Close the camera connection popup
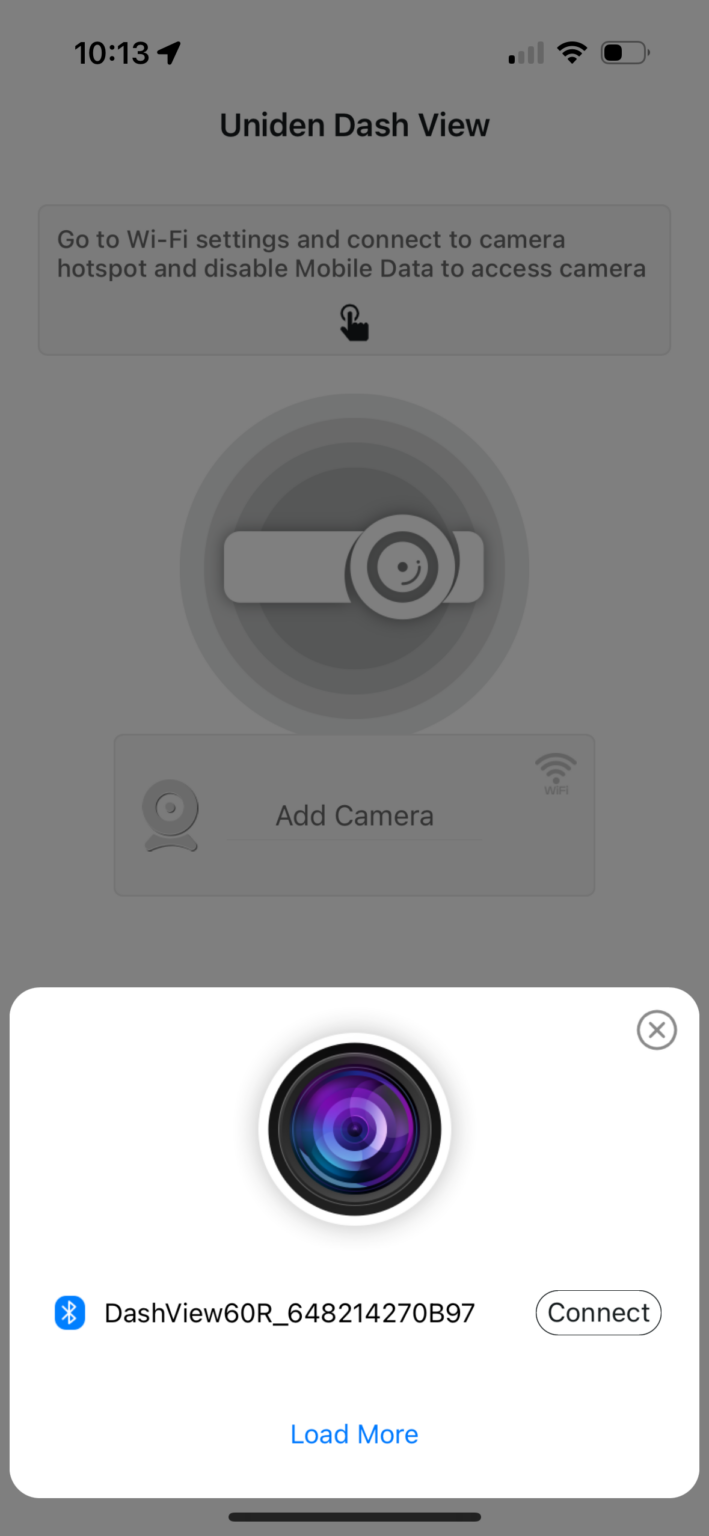 pyautogui.click(x=656, y=1030)
